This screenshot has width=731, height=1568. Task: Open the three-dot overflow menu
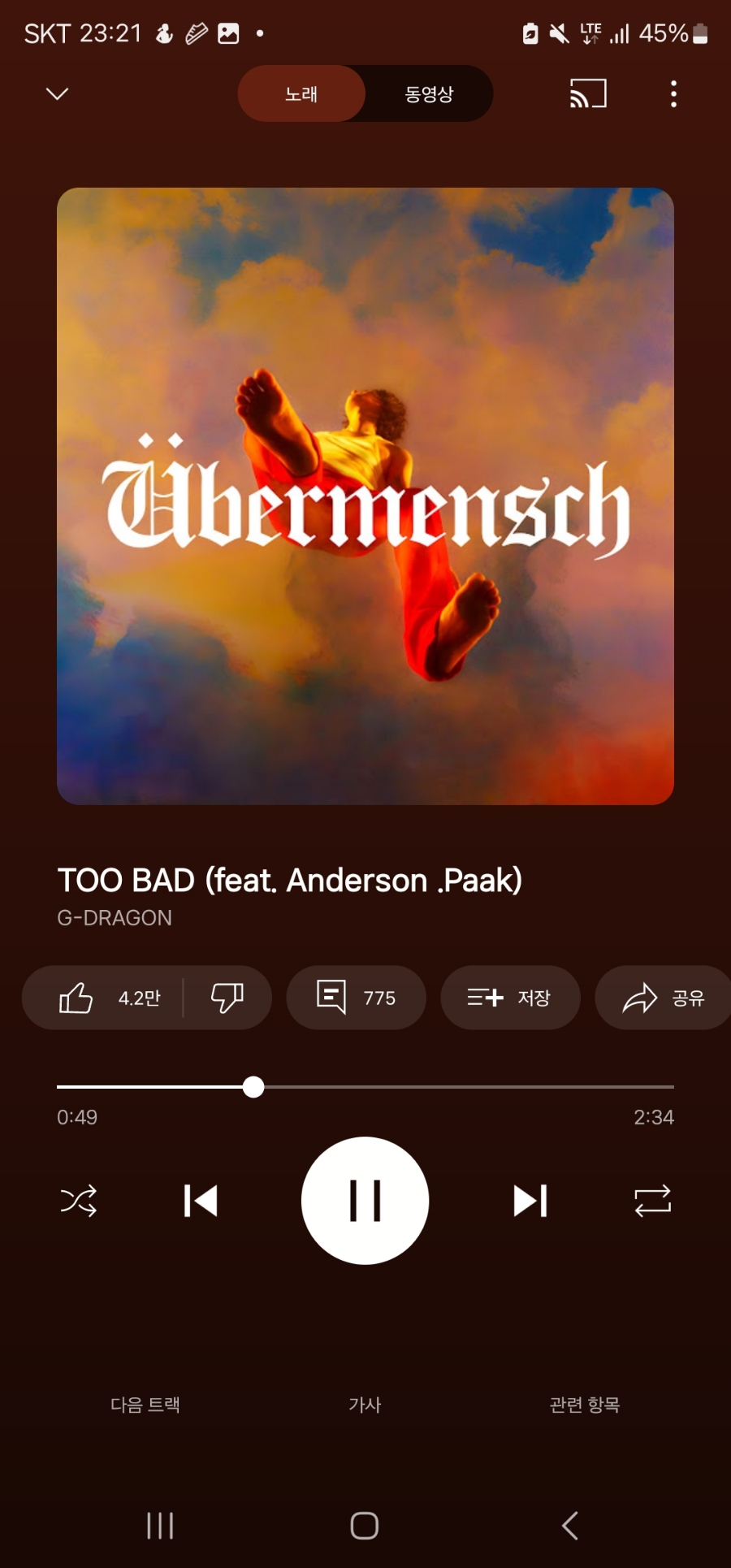[x=673, y=94]
